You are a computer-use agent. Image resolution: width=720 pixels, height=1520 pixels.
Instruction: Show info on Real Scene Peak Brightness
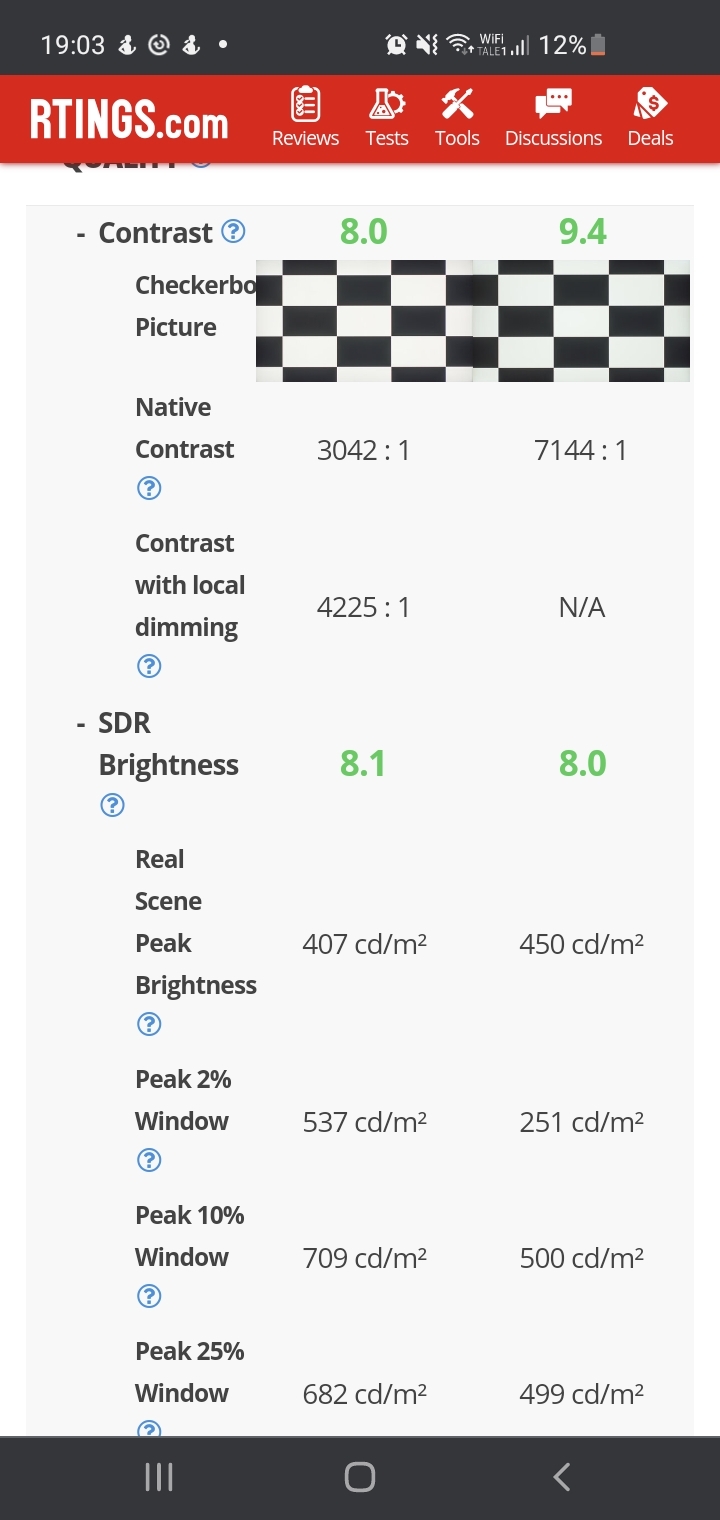149,1024
